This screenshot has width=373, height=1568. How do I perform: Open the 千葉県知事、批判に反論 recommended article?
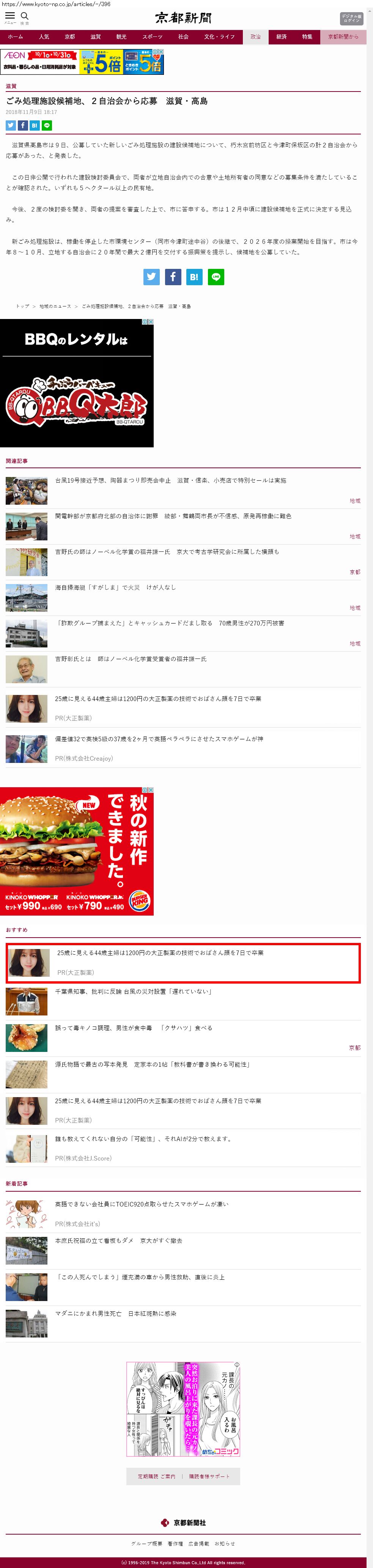(x=133, y=992)
